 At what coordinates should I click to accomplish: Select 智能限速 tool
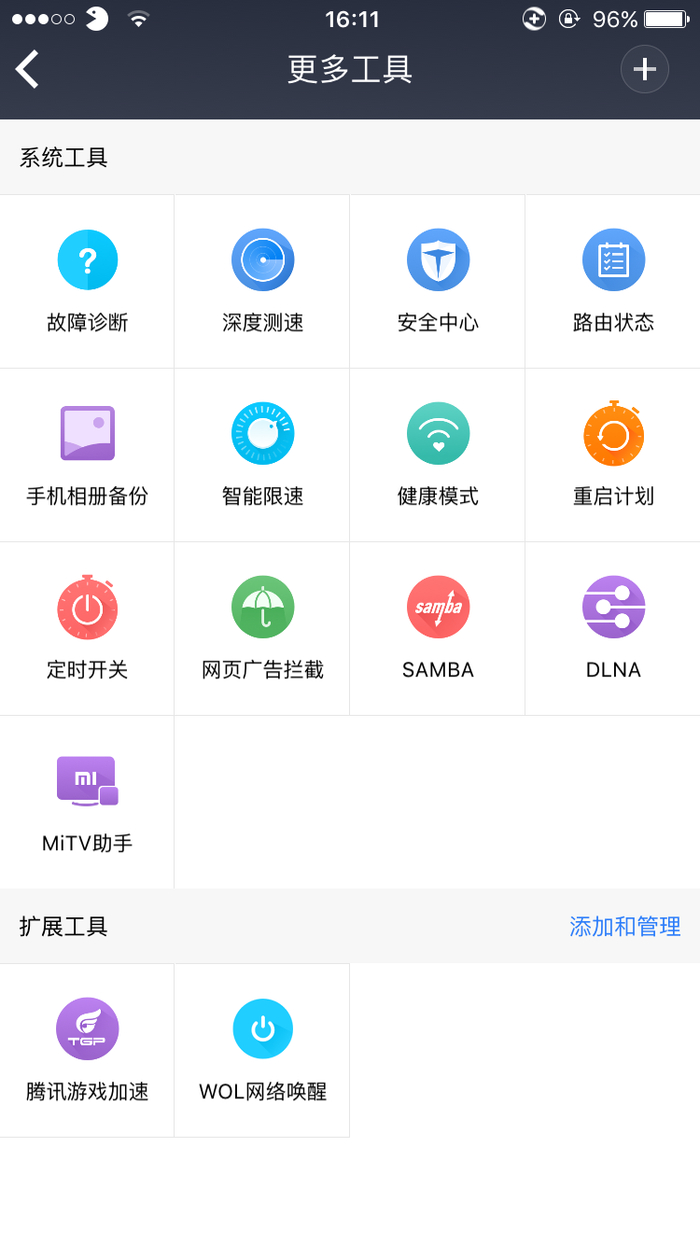pos(262,455)
